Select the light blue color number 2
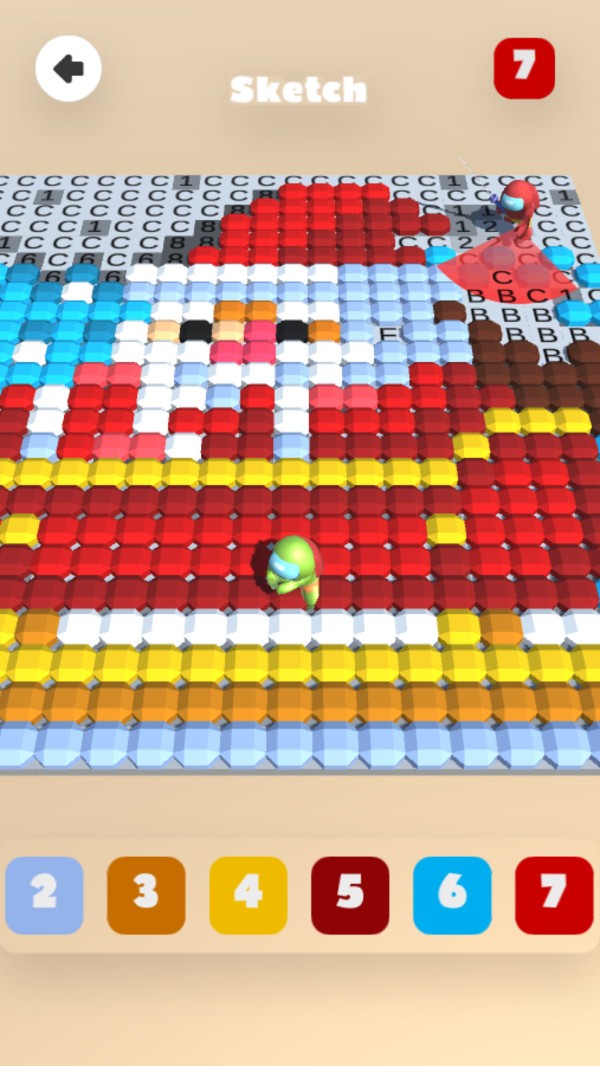Screen dimensions: 600x1066 (x=44, y=895)
